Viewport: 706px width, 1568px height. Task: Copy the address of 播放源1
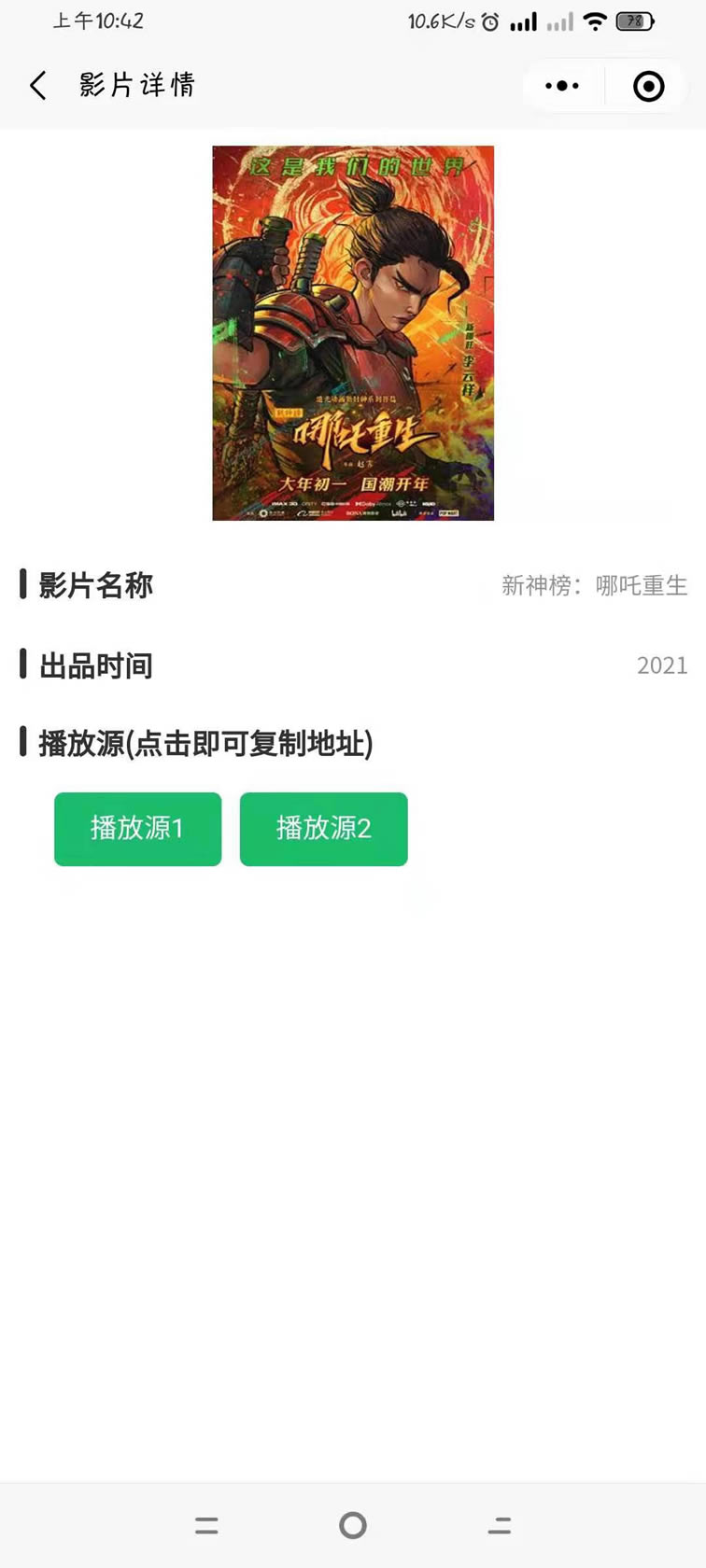tap(138, 829)
